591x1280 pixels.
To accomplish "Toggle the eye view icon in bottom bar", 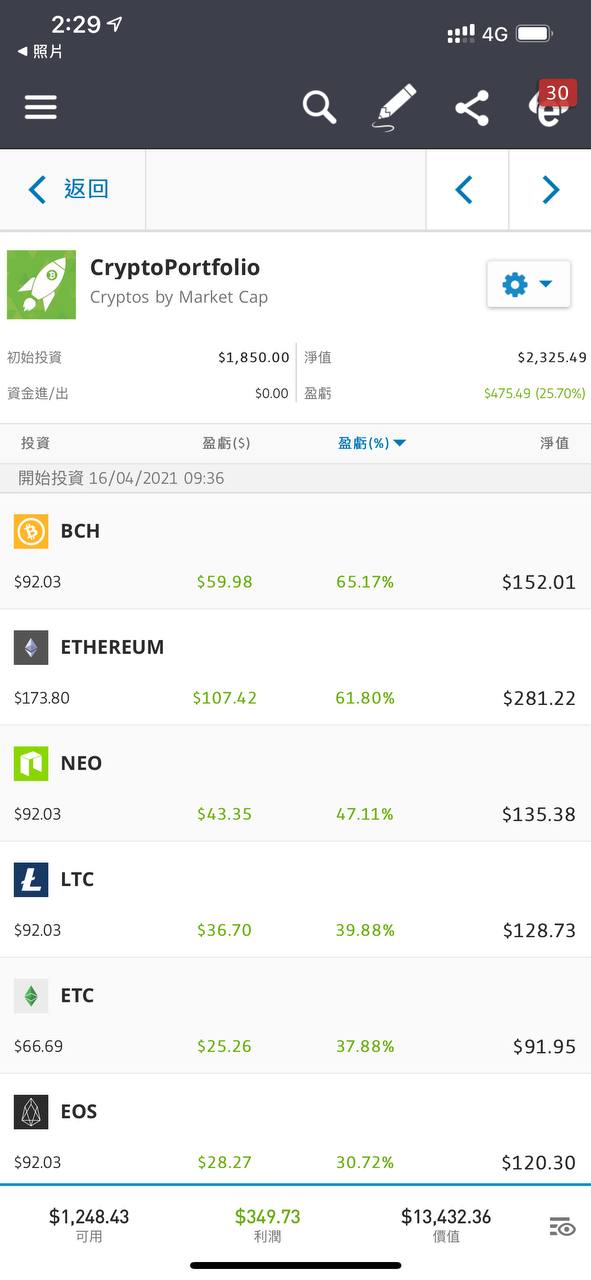I will pyautogui.click(x=562, y=1227).
